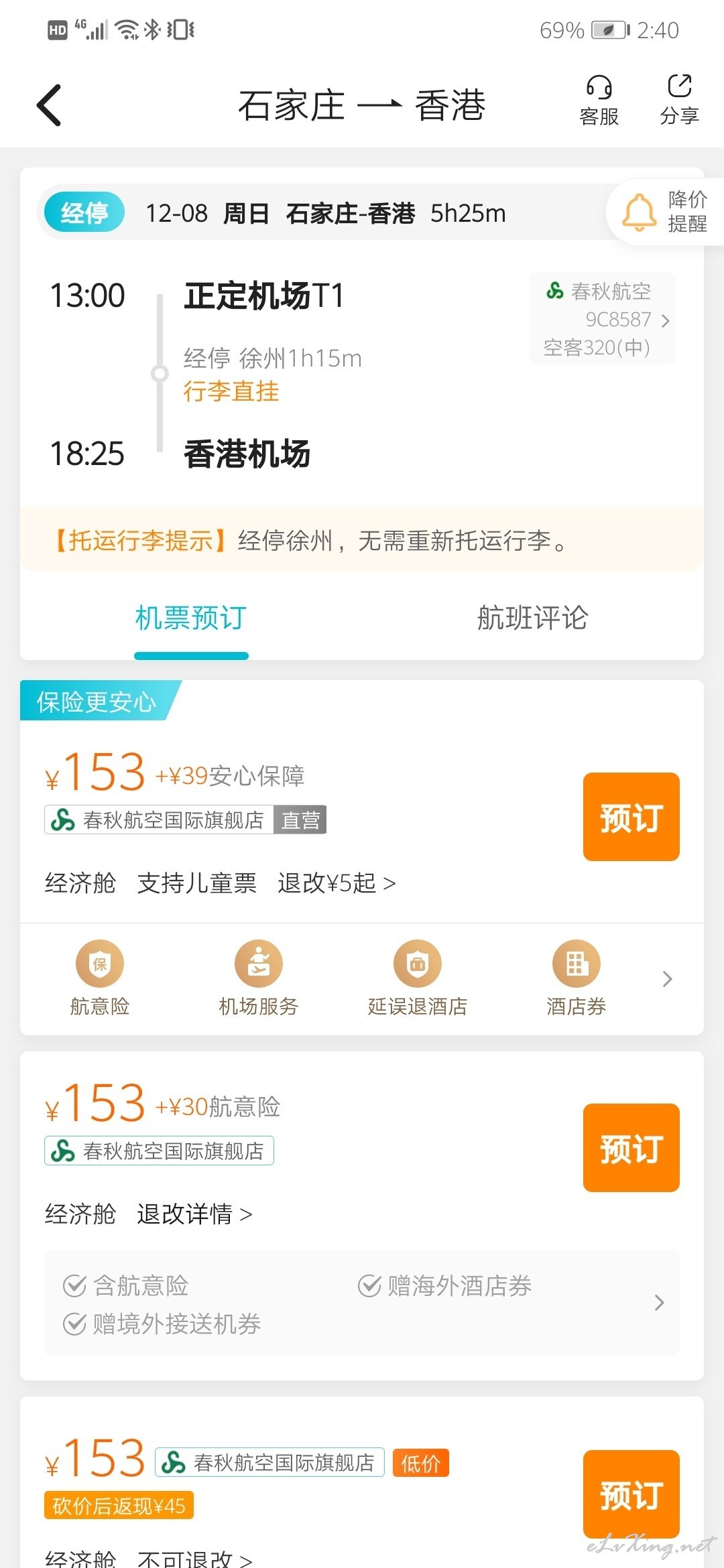The width and height of the screenshot is (724, 1568).
Task: Open 退改详情 for the 航意险 fare
Action: [194, 1214]
